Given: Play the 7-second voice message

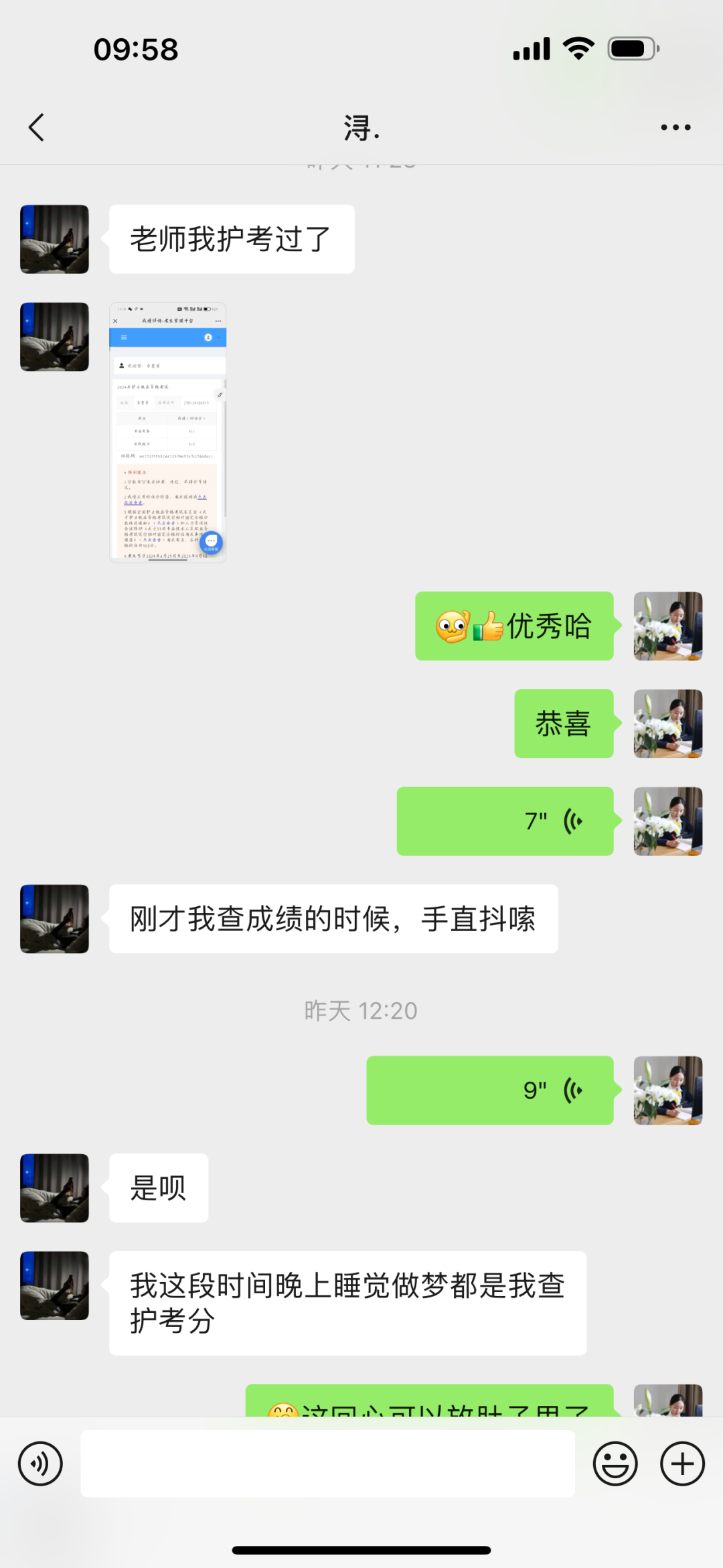Looking at the screenshot, I should pos(505,821).
